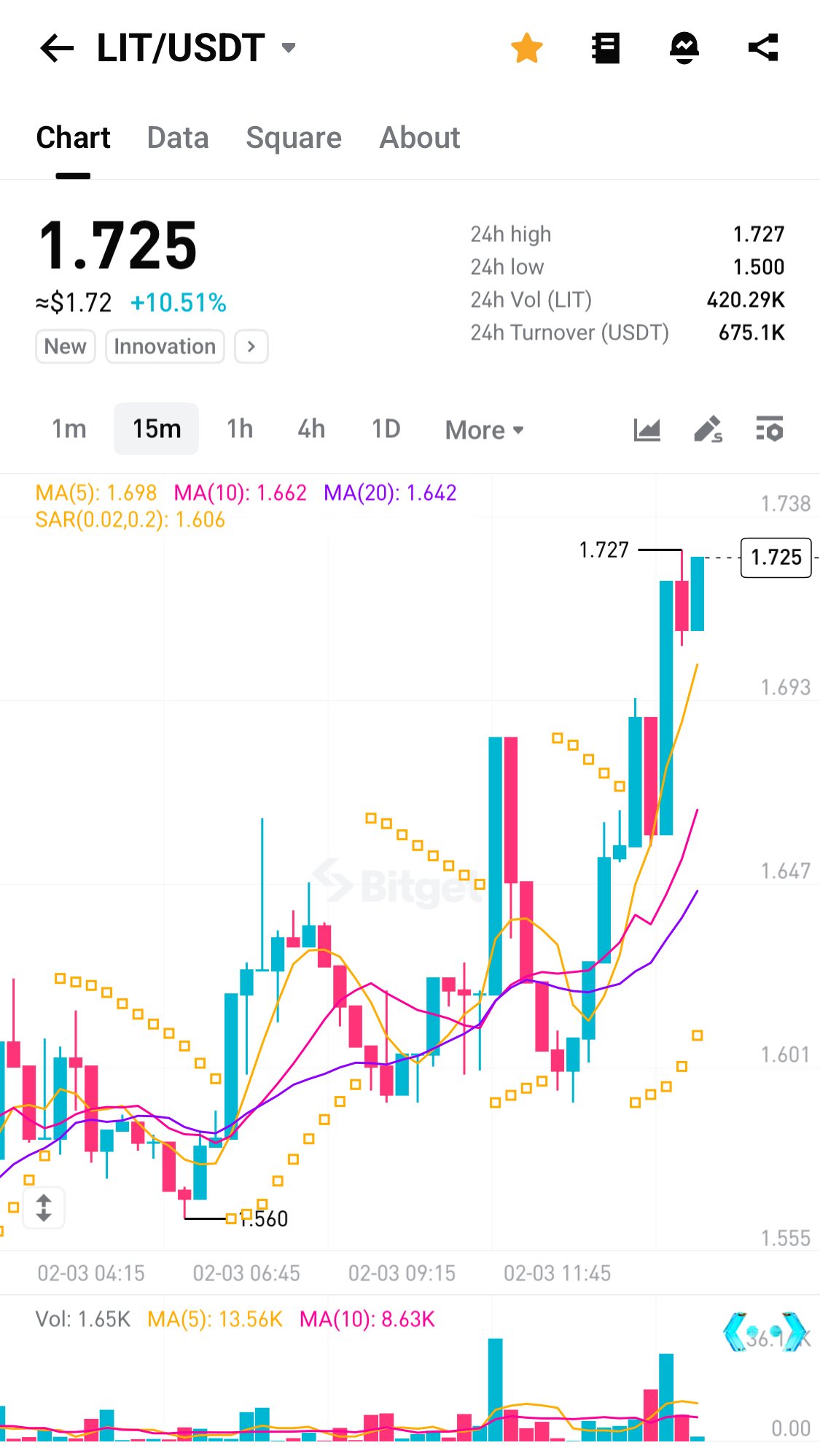Open chart indicator settings
Viewport: 820px width, 1456px height.
tap(769, 430)
